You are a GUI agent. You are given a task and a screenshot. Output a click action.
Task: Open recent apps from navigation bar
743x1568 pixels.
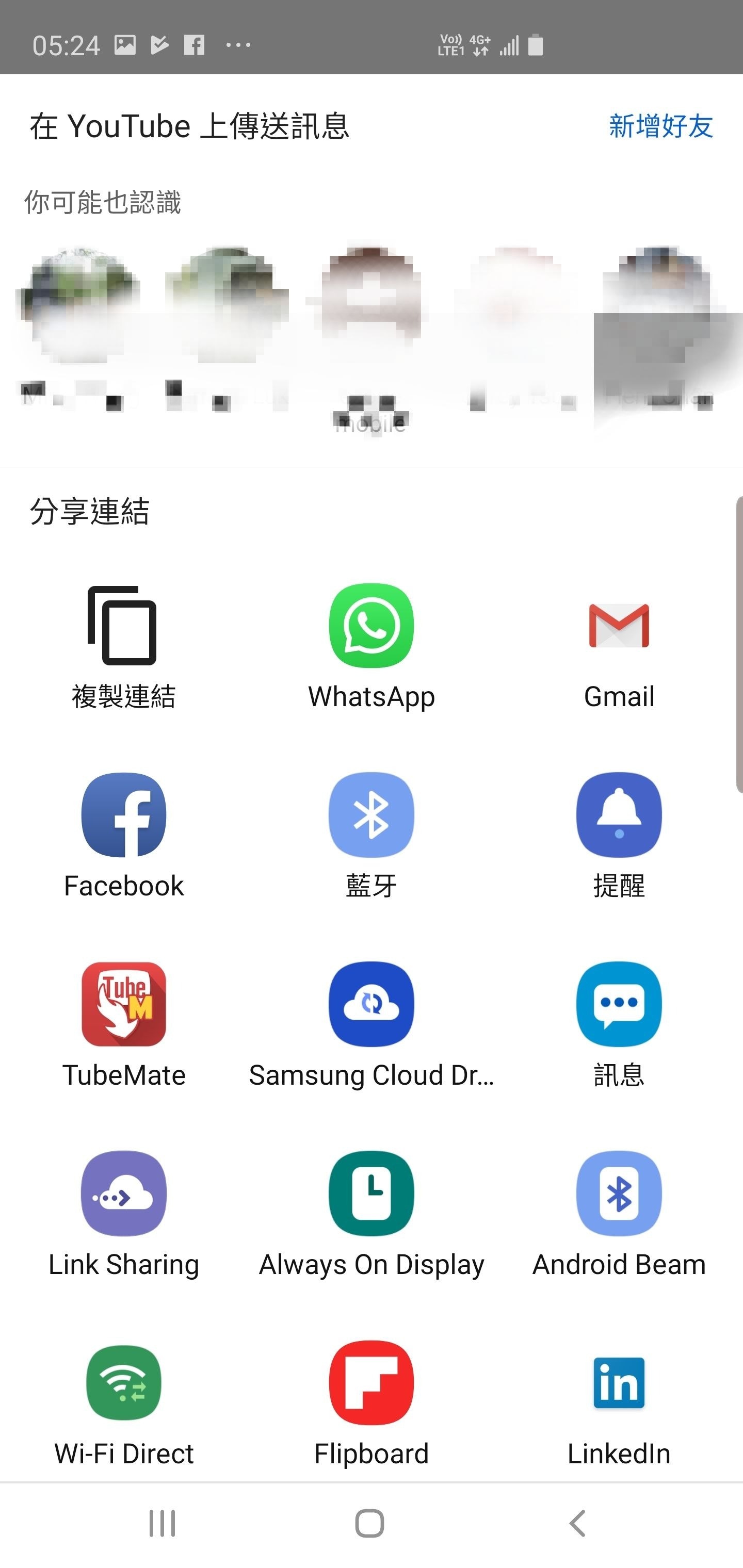coord(163,1524)
